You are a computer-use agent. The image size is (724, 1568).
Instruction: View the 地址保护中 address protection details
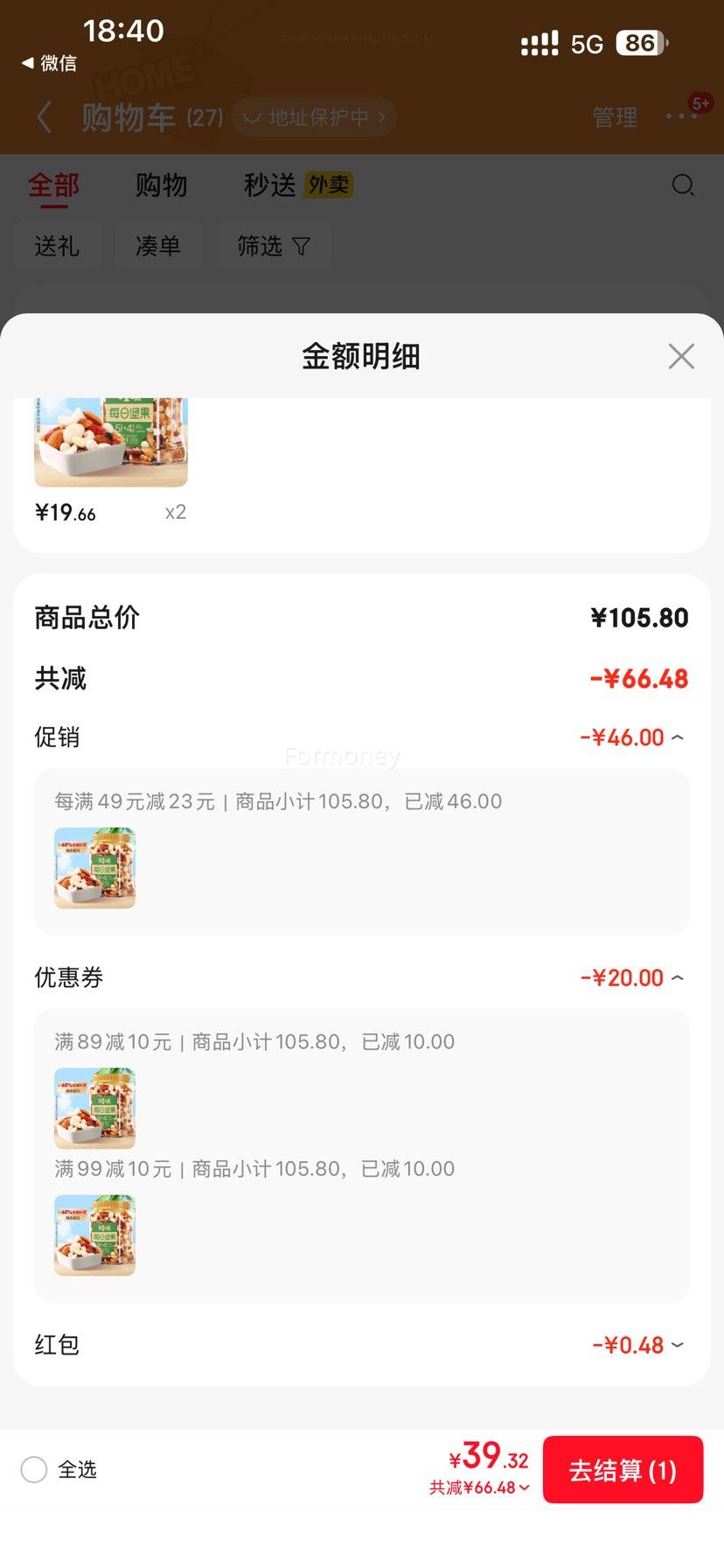314,116
